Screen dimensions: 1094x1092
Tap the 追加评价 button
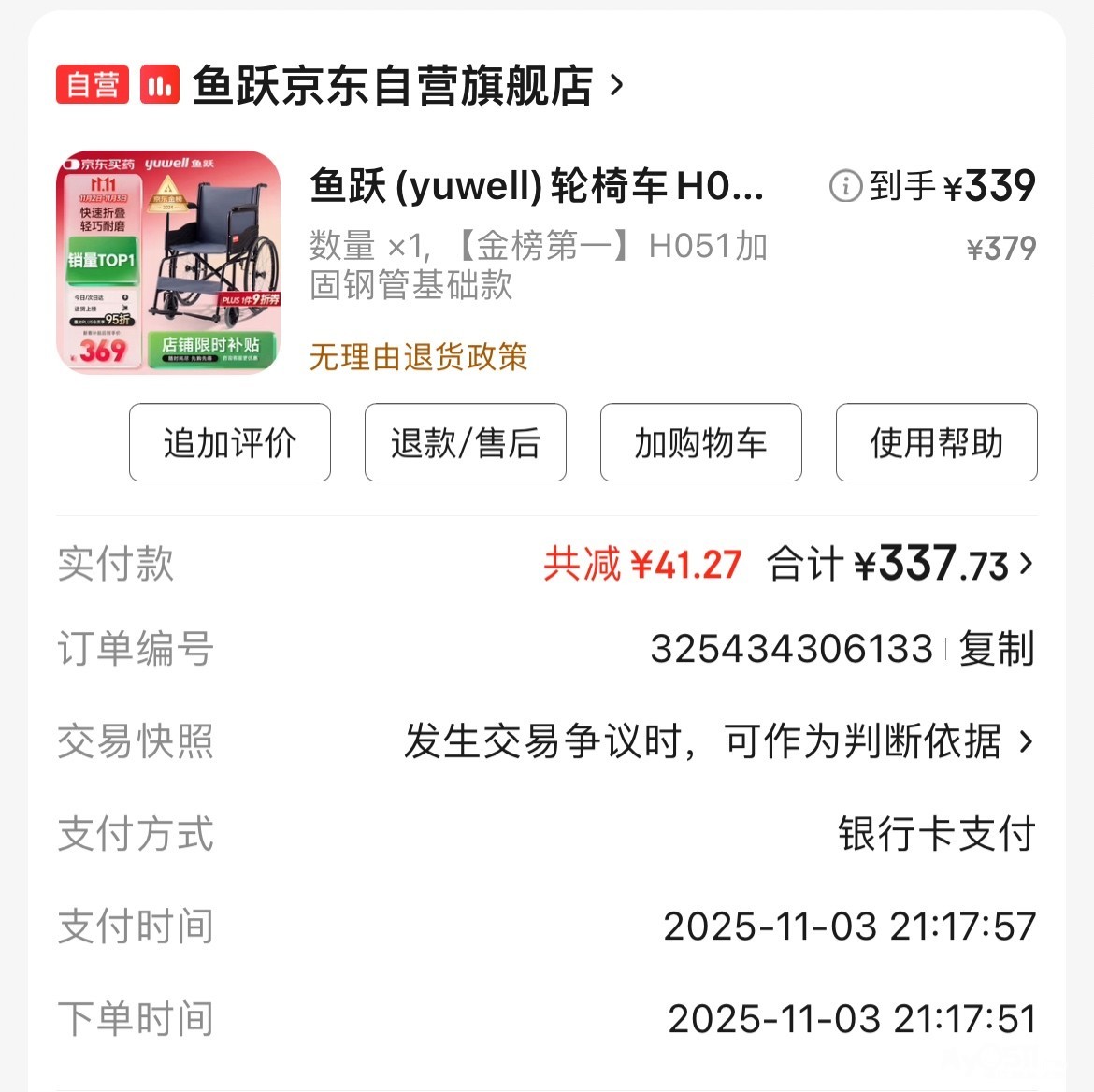tap(230, 442)
